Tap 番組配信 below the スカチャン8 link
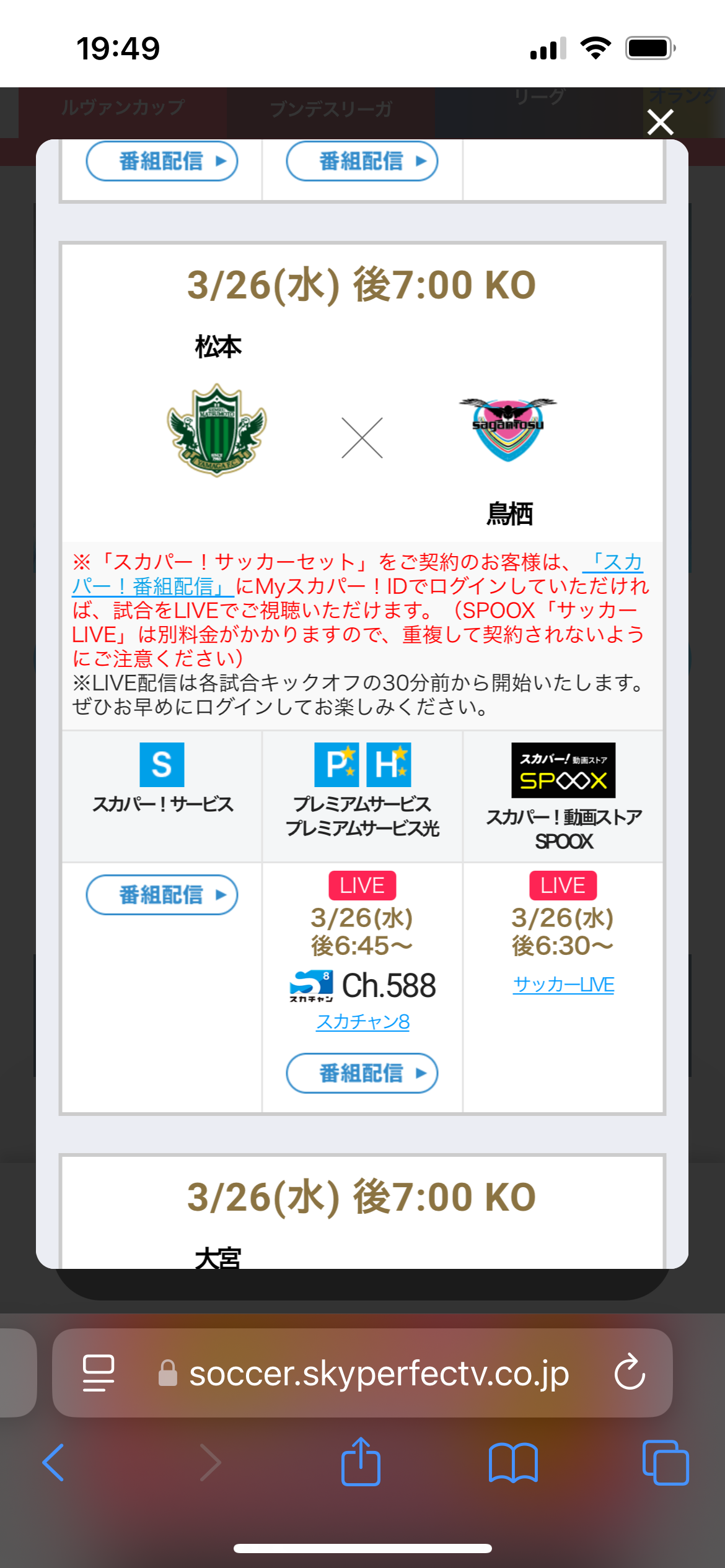Viewport: 725px width, 1568px height. pos(362,1073)
